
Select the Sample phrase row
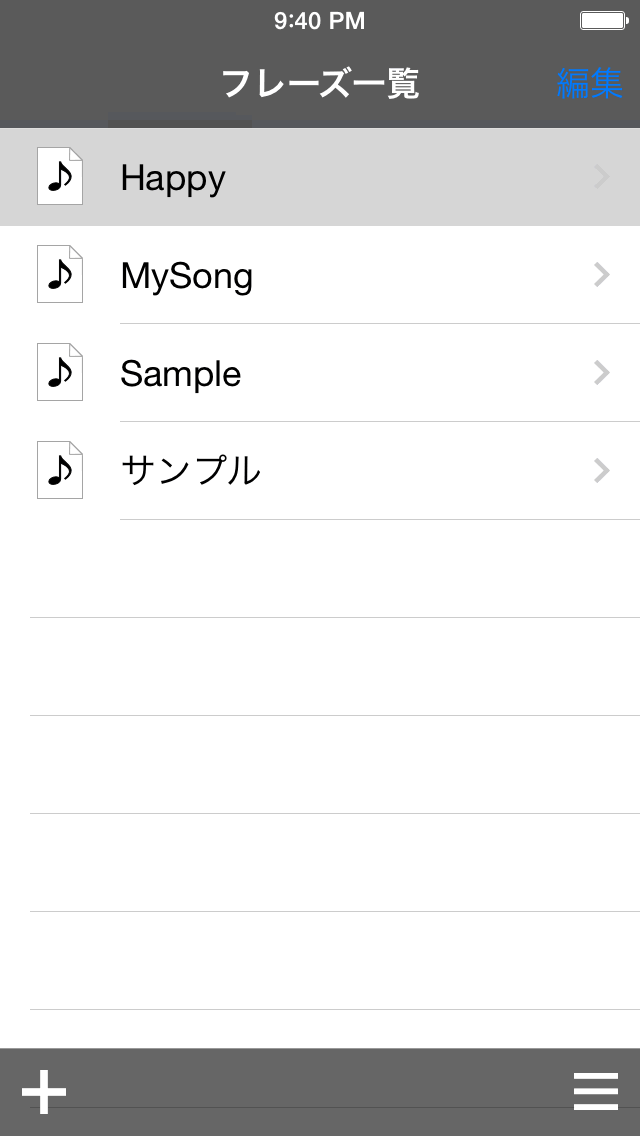320,372
